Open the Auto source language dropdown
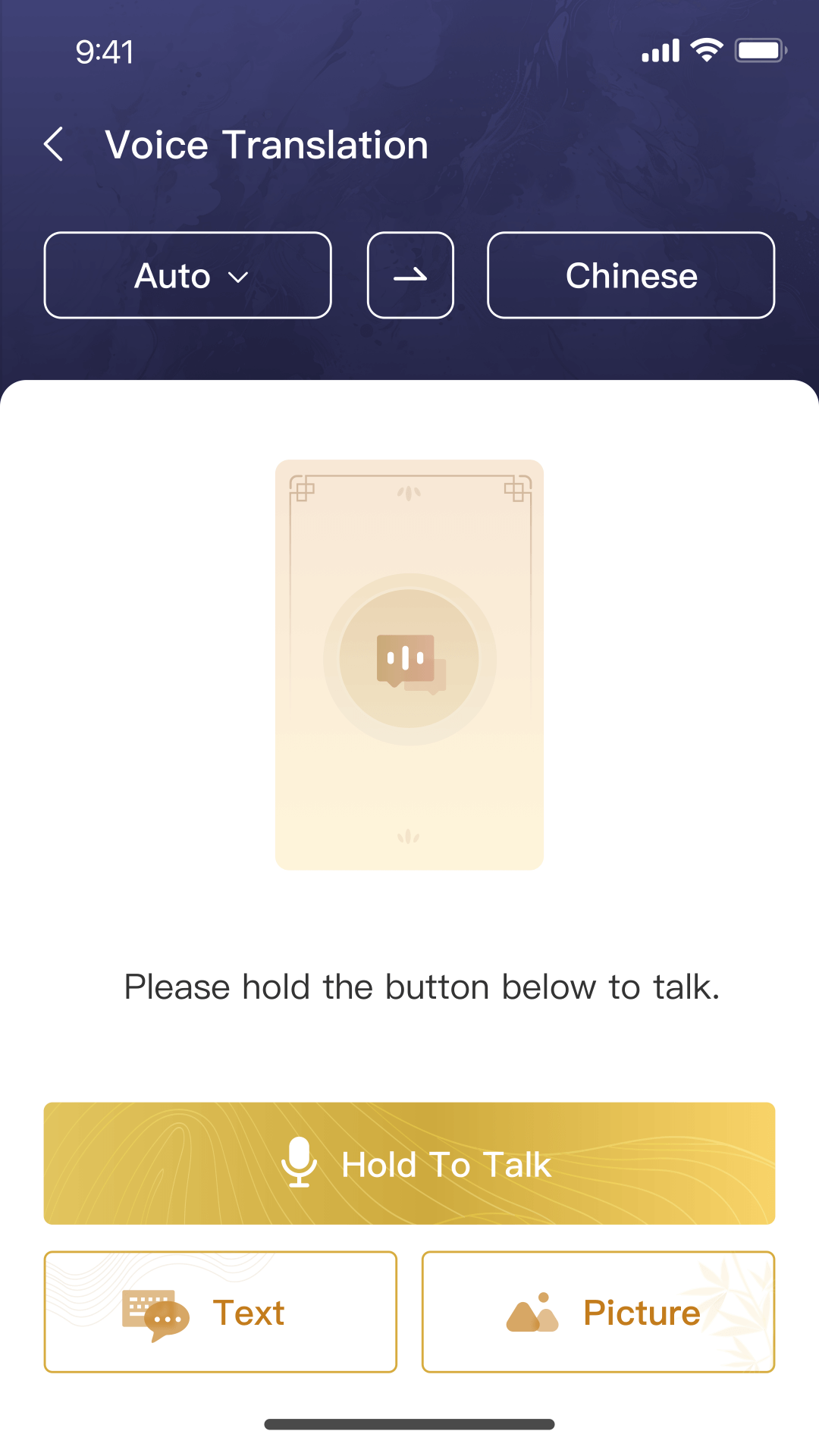The height and width of the screenshot is (1456, 819). click(x=188, y=275)
